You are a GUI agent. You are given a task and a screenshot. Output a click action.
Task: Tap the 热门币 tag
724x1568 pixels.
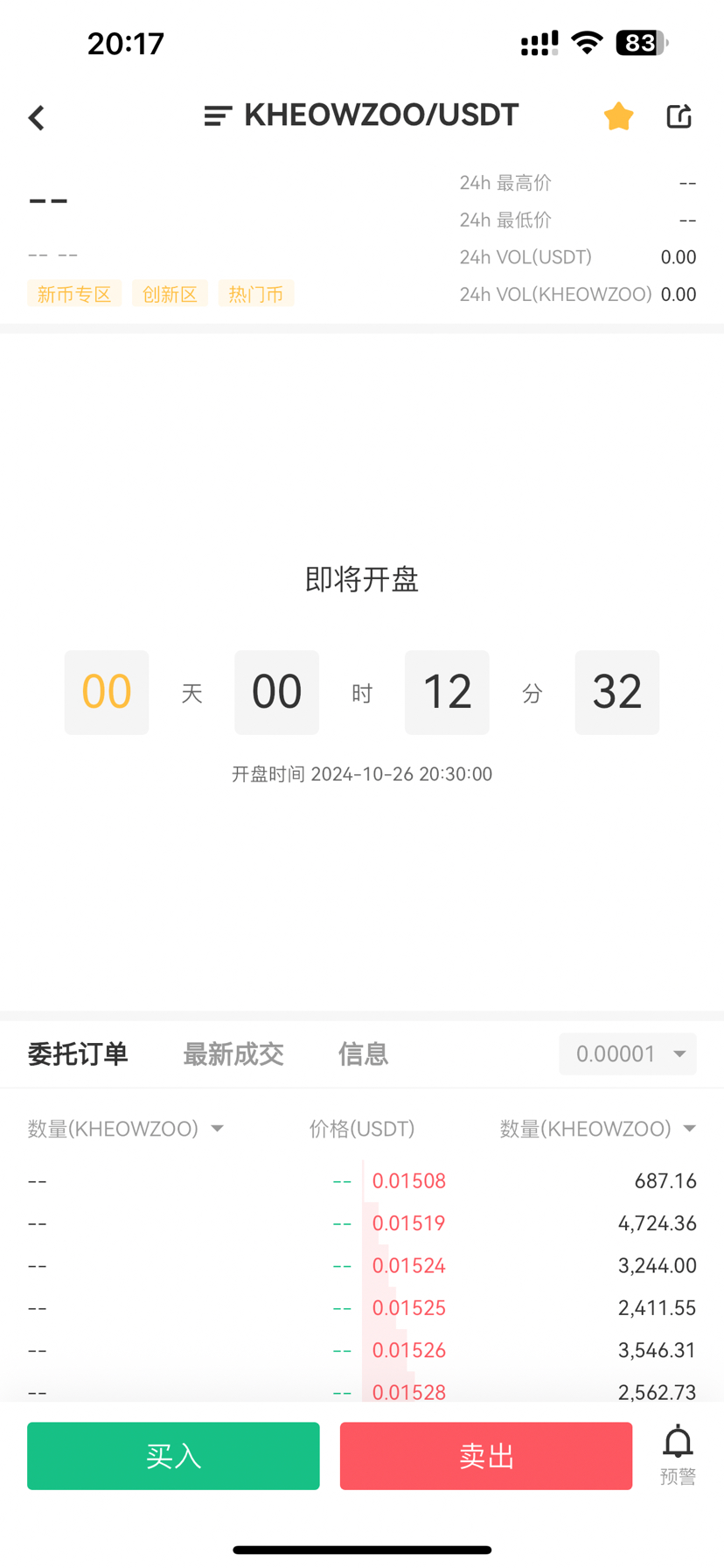[256, 294]
